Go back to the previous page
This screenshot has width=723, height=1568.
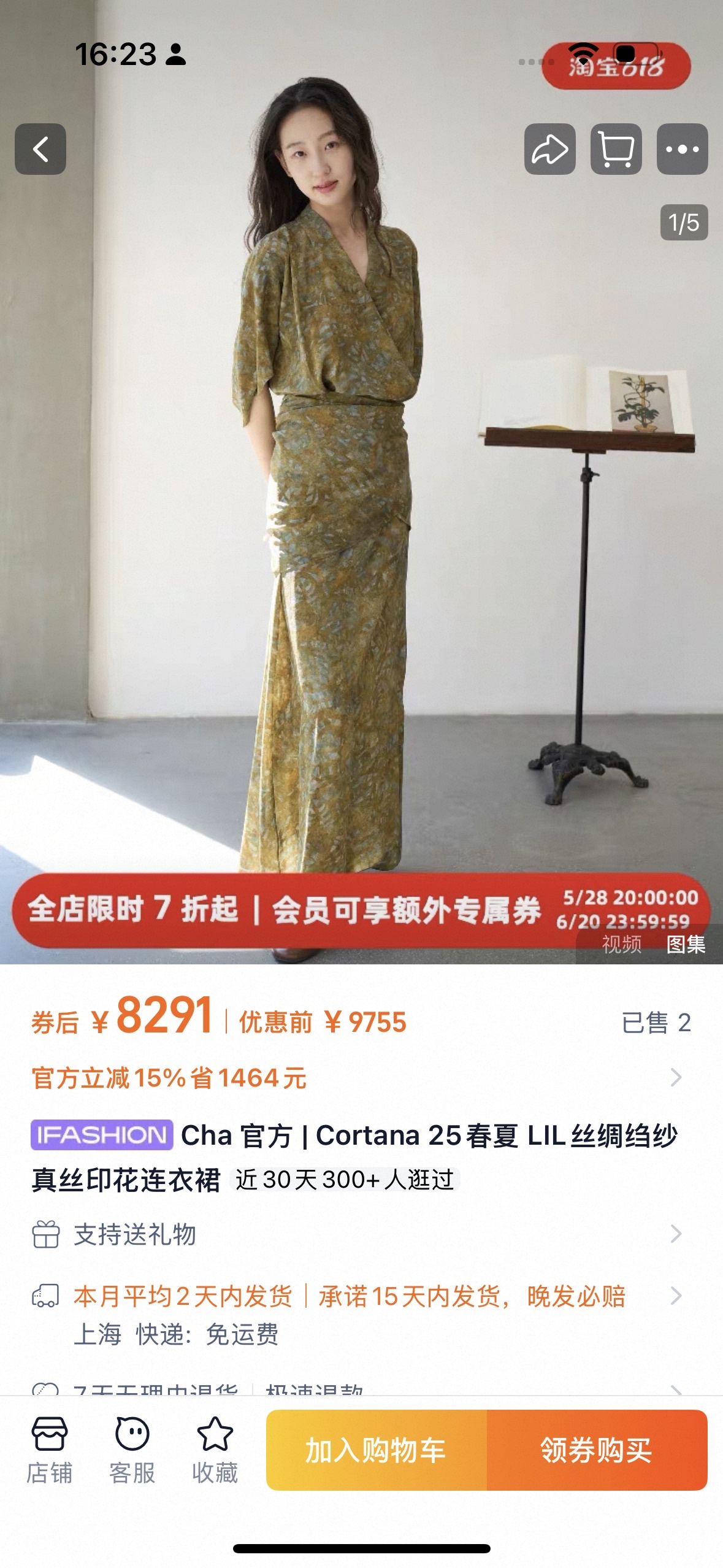coord(40,149)
